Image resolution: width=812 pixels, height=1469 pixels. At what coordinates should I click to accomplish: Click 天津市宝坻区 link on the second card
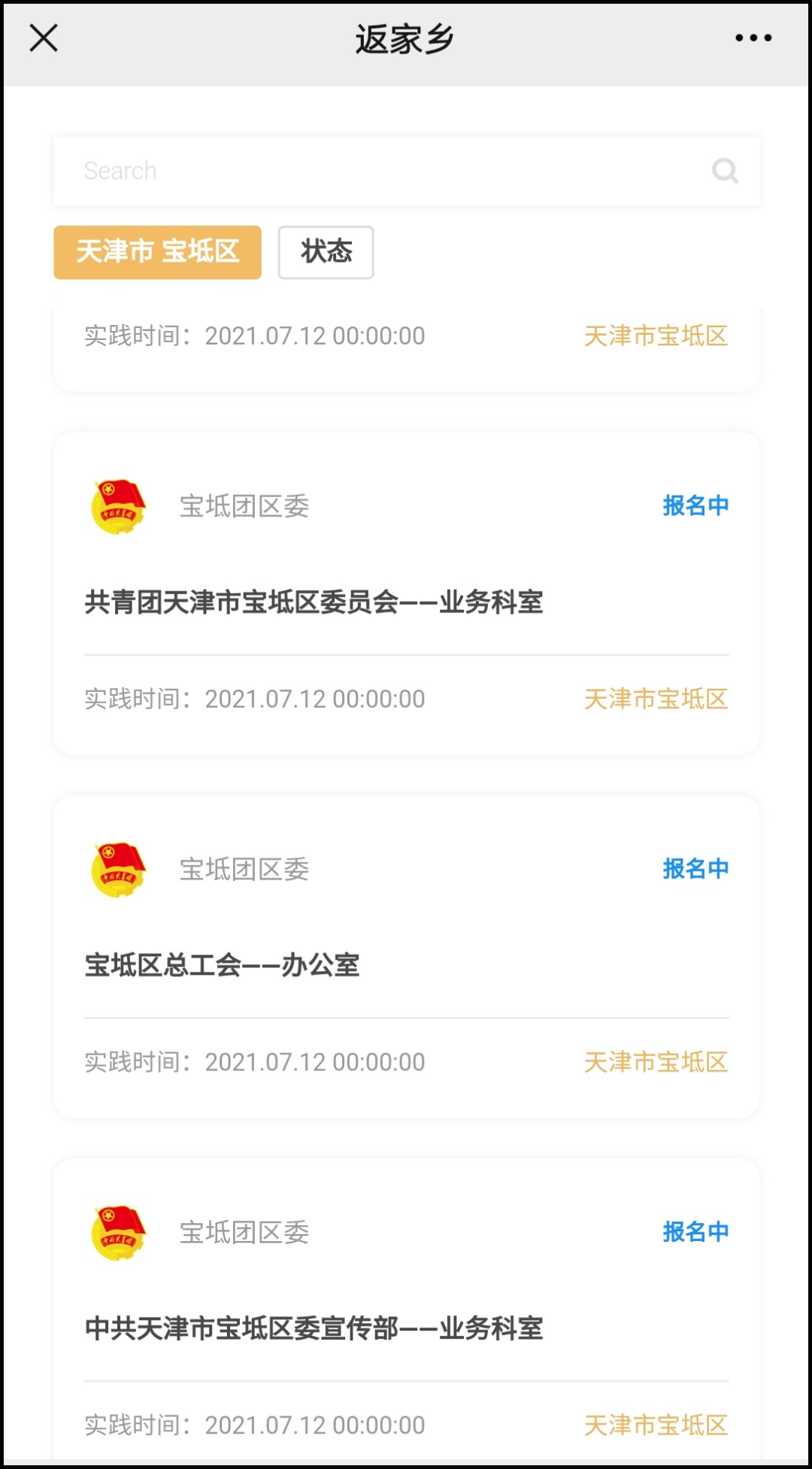point(656,1061)
